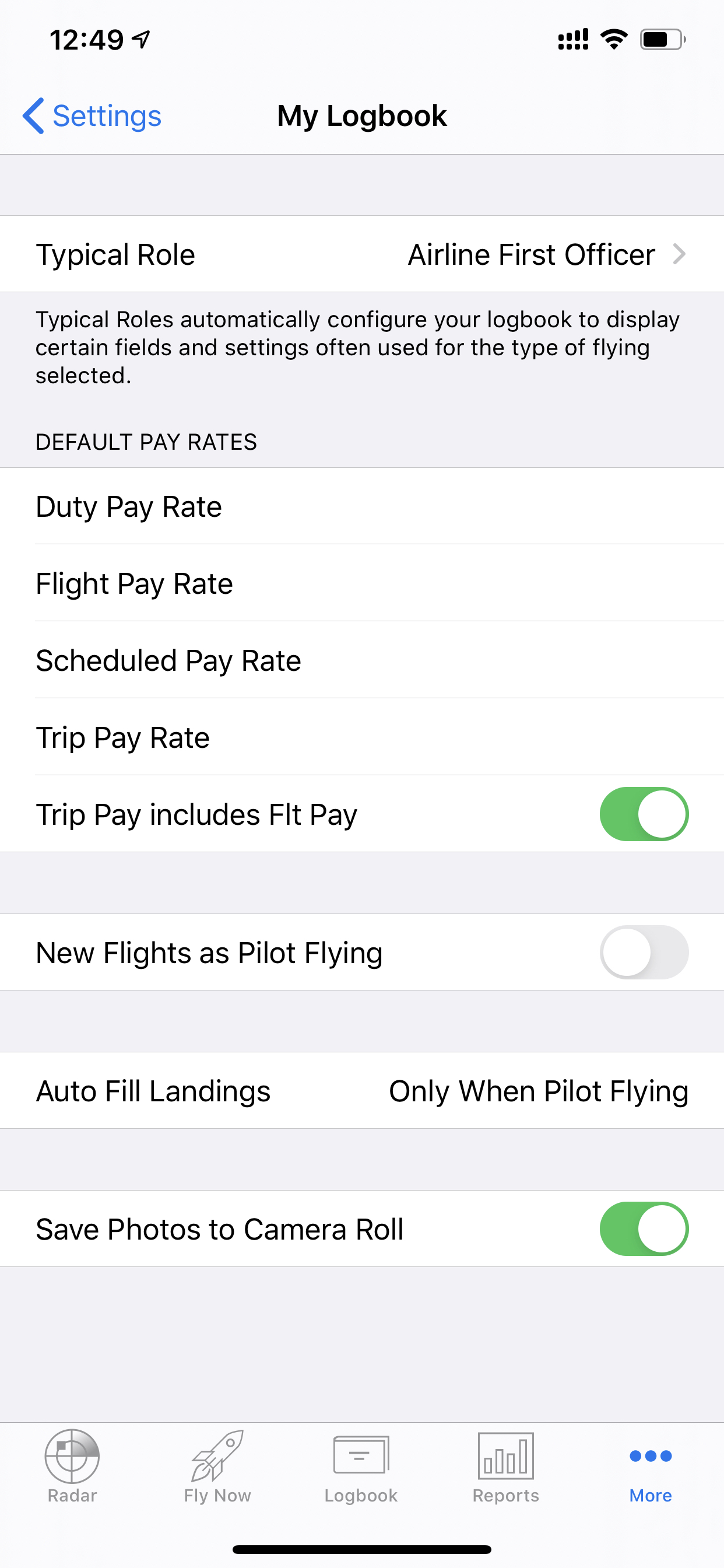Go back to Settings
This screenshot has width=724, height=1568.
(92, 116)
